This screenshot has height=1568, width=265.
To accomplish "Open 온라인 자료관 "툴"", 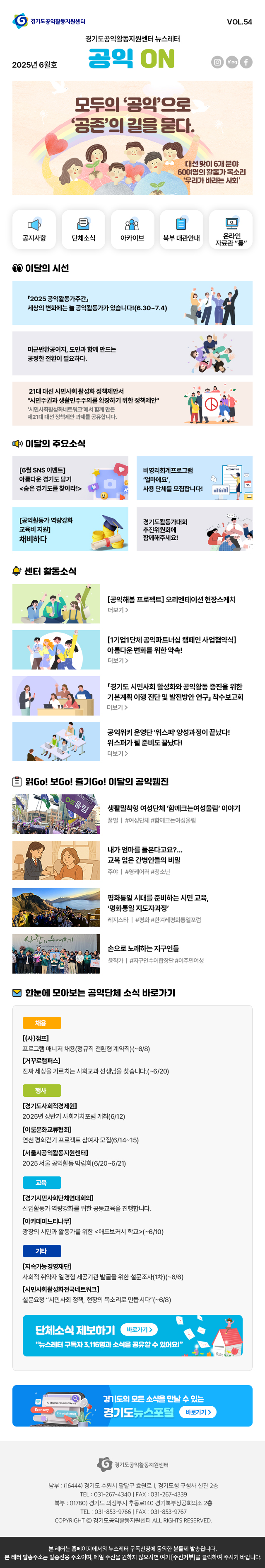I will (x=230, y=229).
